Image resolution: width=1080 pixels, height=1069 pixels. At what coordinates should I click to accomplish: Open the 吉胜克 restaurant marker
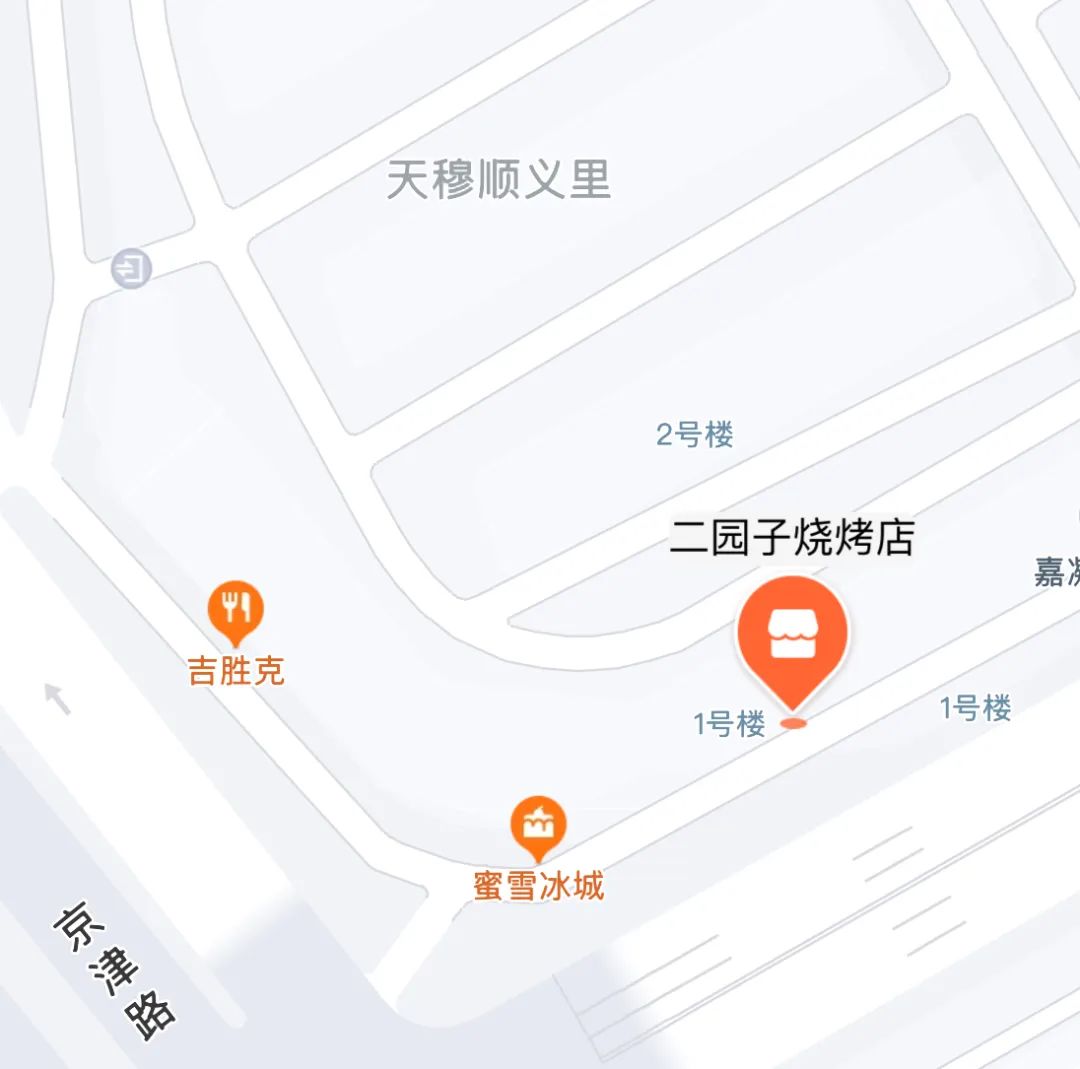pos(236,607)
